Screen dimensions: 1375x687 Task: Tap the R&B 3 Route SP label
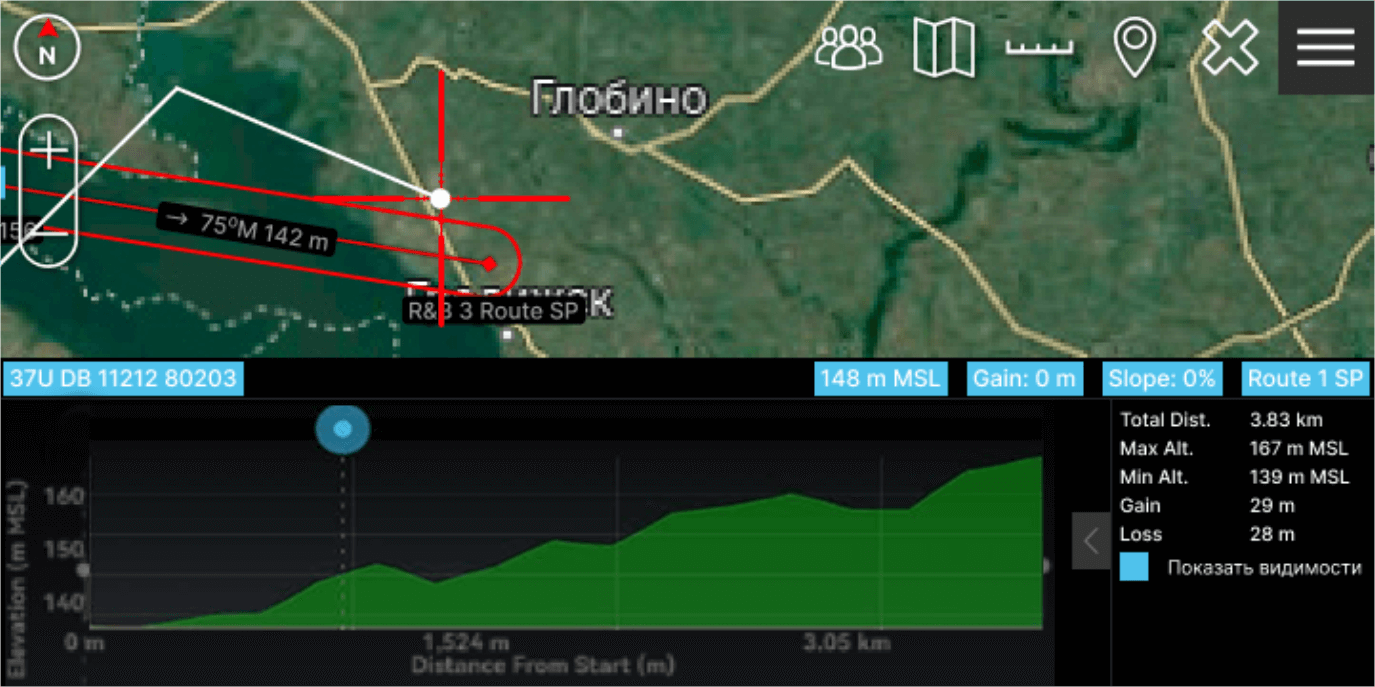pos(494,311)
